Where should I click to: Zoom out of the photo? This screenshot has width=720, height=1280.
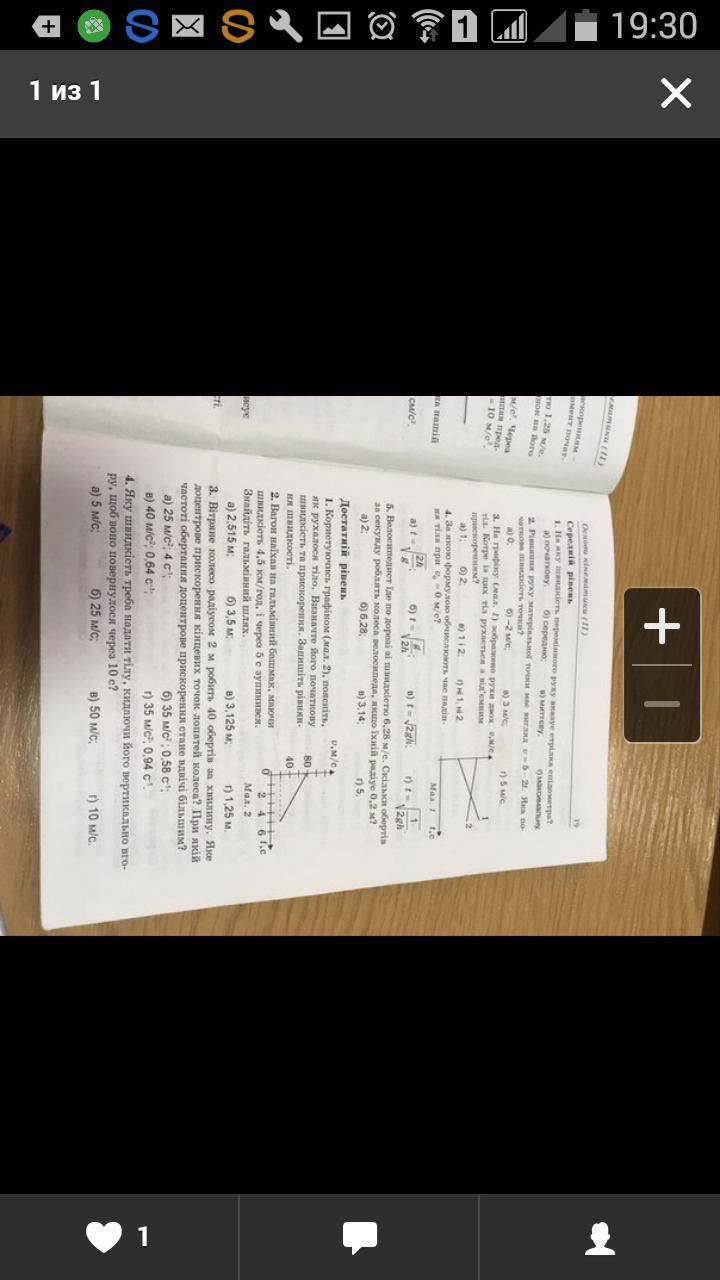(662, 704)
